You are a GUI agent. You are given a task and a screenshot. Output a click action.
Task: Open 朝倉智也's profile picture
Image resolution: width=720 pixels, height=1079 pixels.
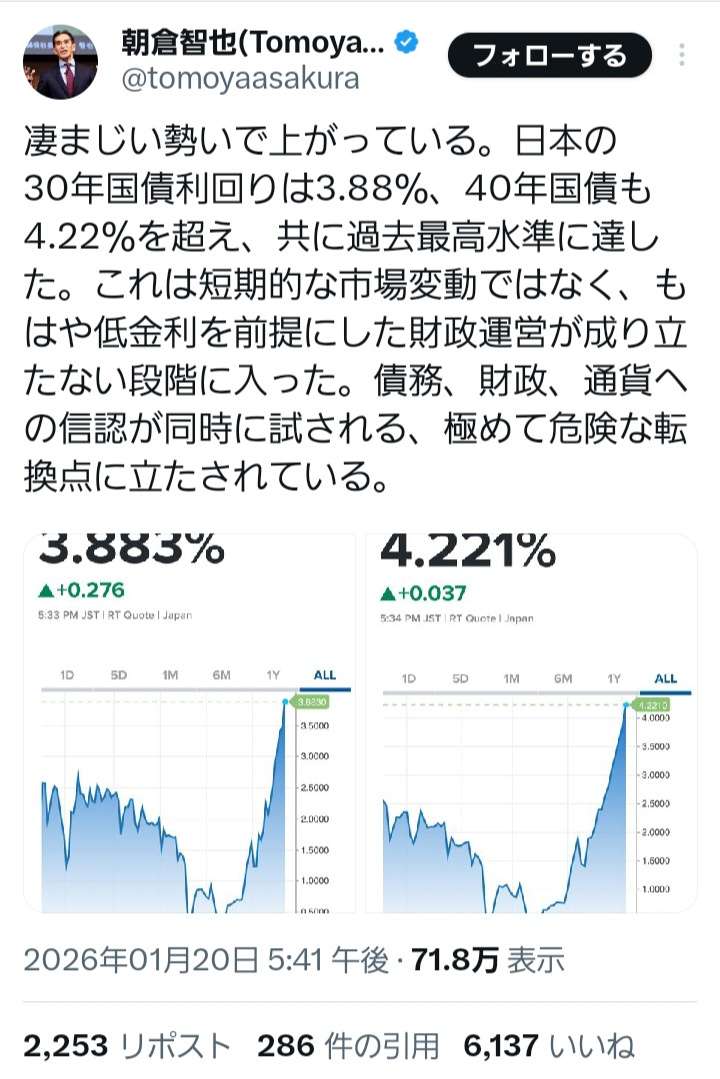(59, 60)
